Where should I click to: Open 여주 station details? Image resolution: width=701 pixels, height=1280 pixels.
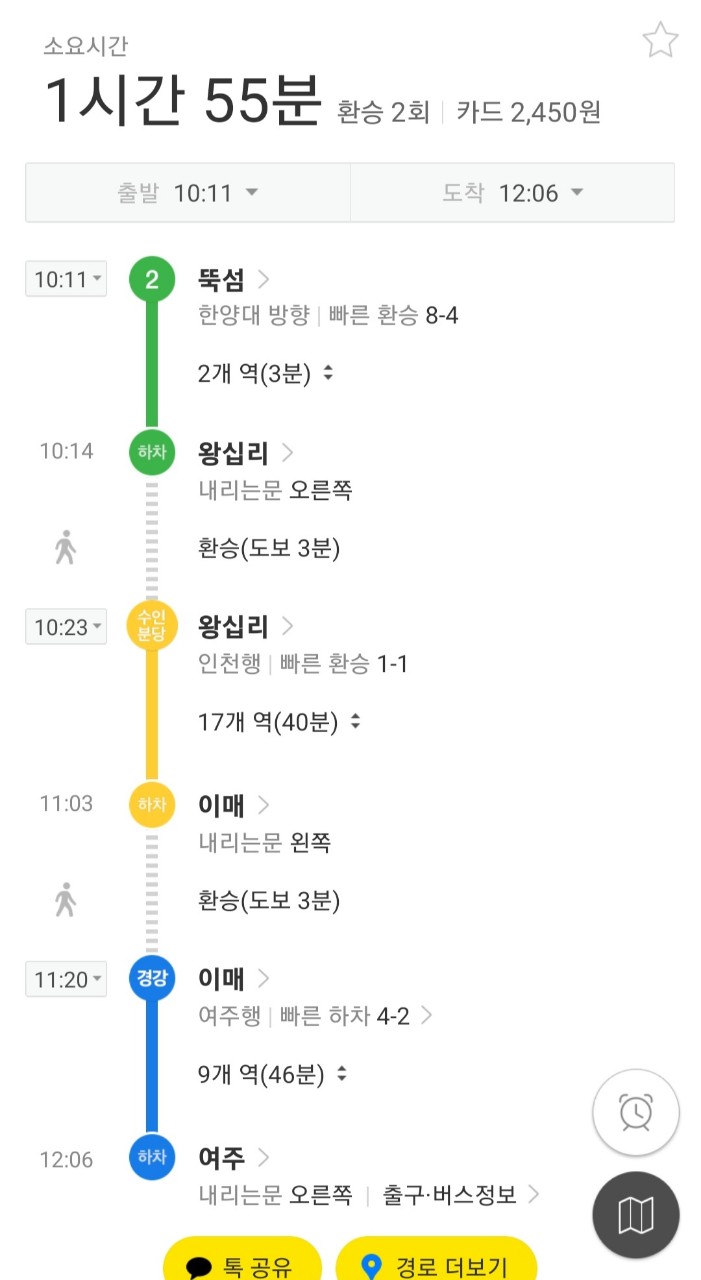[x=234, y=1158]
